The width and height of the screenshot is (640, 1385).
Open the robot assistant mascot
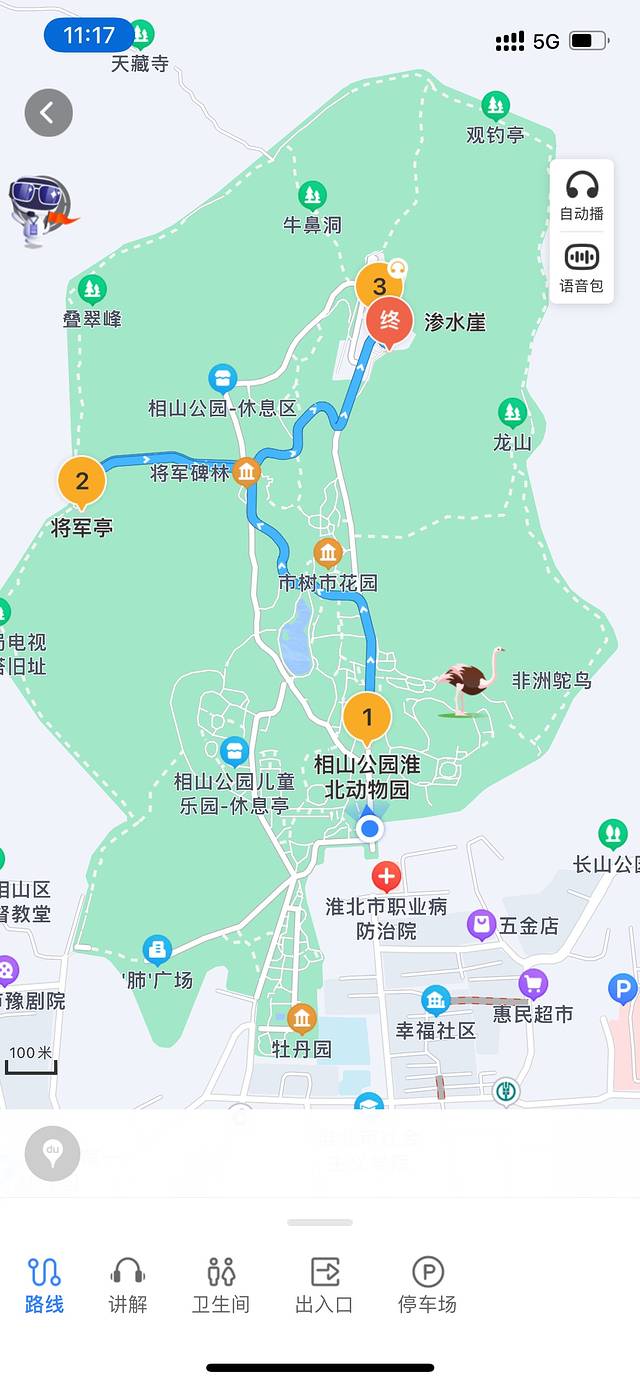coord(40,209)
